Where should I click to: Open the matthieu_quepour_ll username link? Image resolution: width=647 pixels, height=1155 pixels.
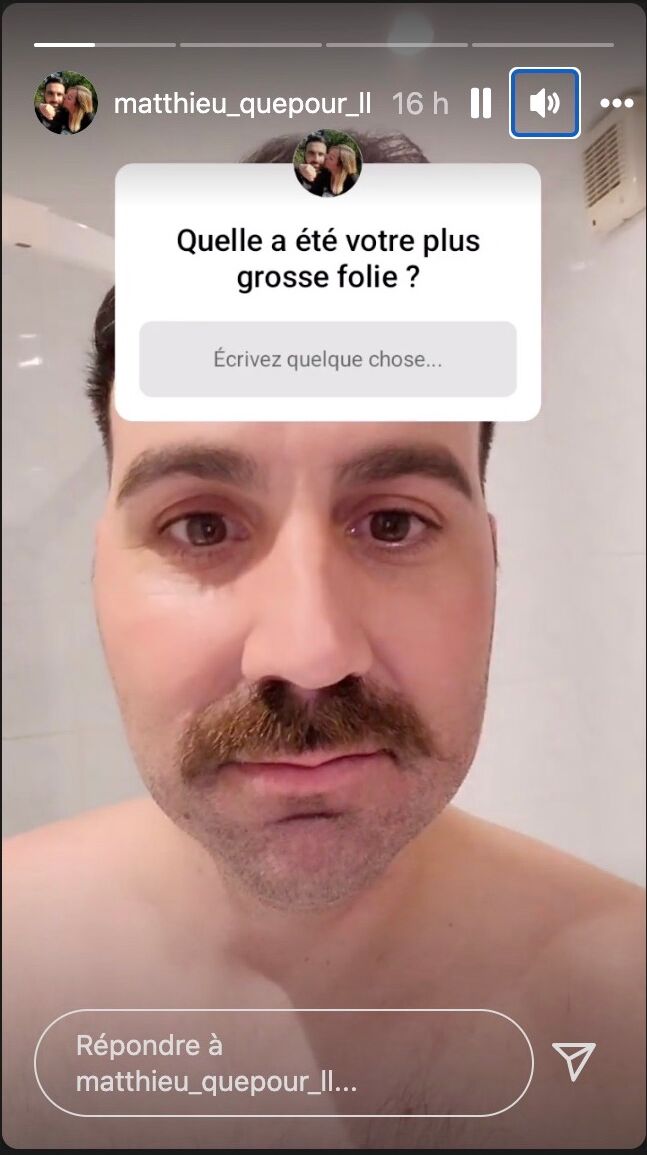(242, 104)
